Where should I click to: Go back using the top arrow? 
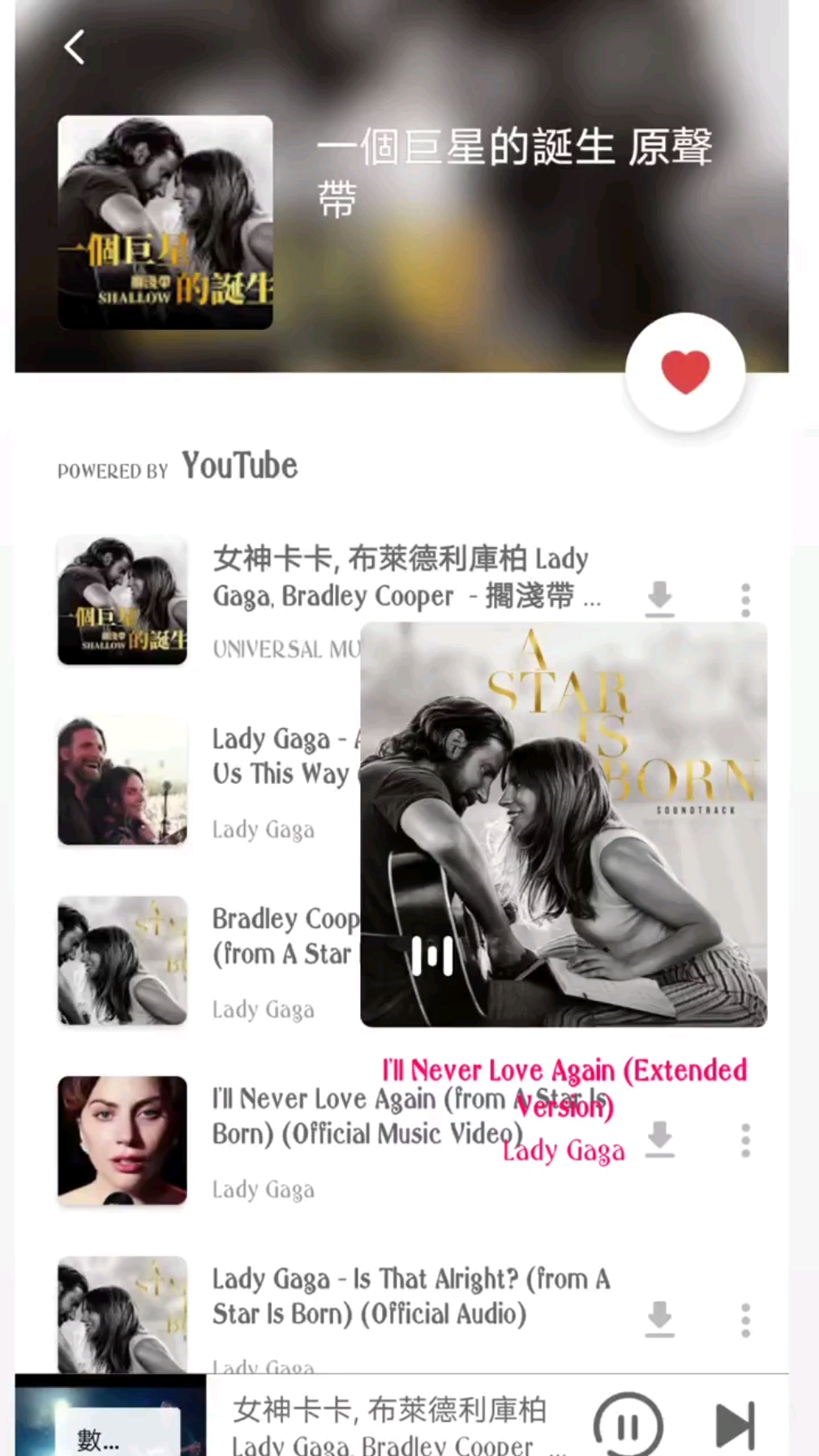click(74, 47)
